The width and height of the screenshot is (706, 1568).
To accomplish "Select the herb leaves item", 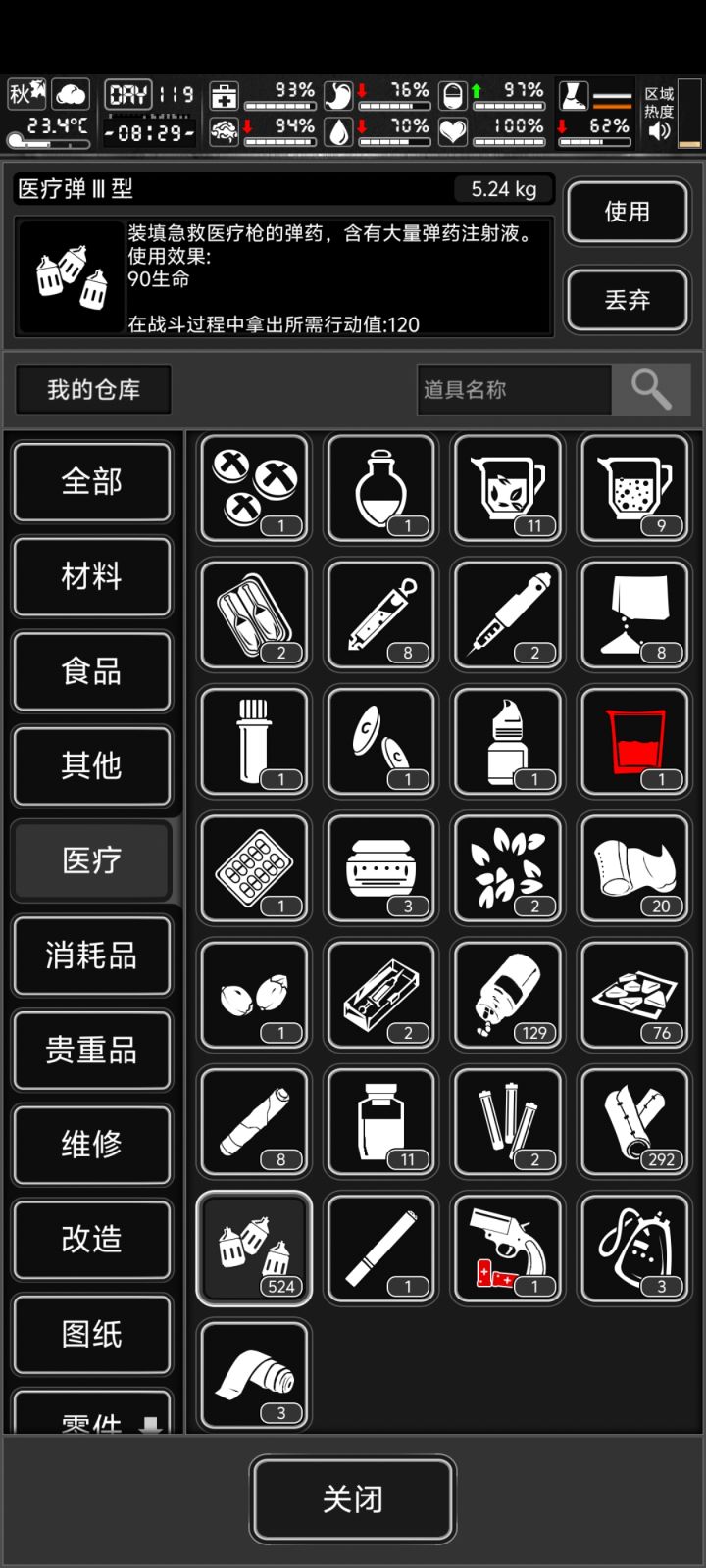I will (507, 869).
